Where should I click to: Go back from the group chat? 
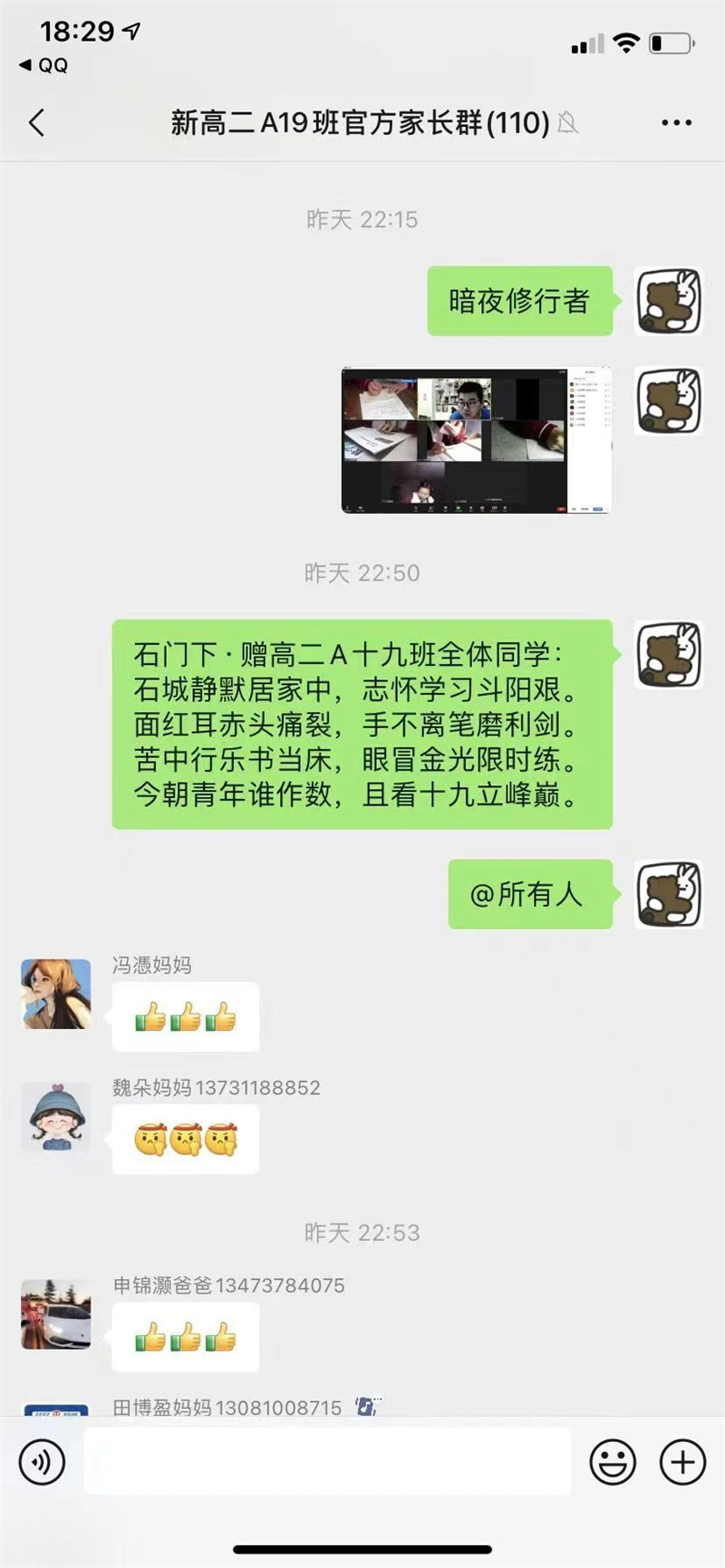[x=37, y=123]
